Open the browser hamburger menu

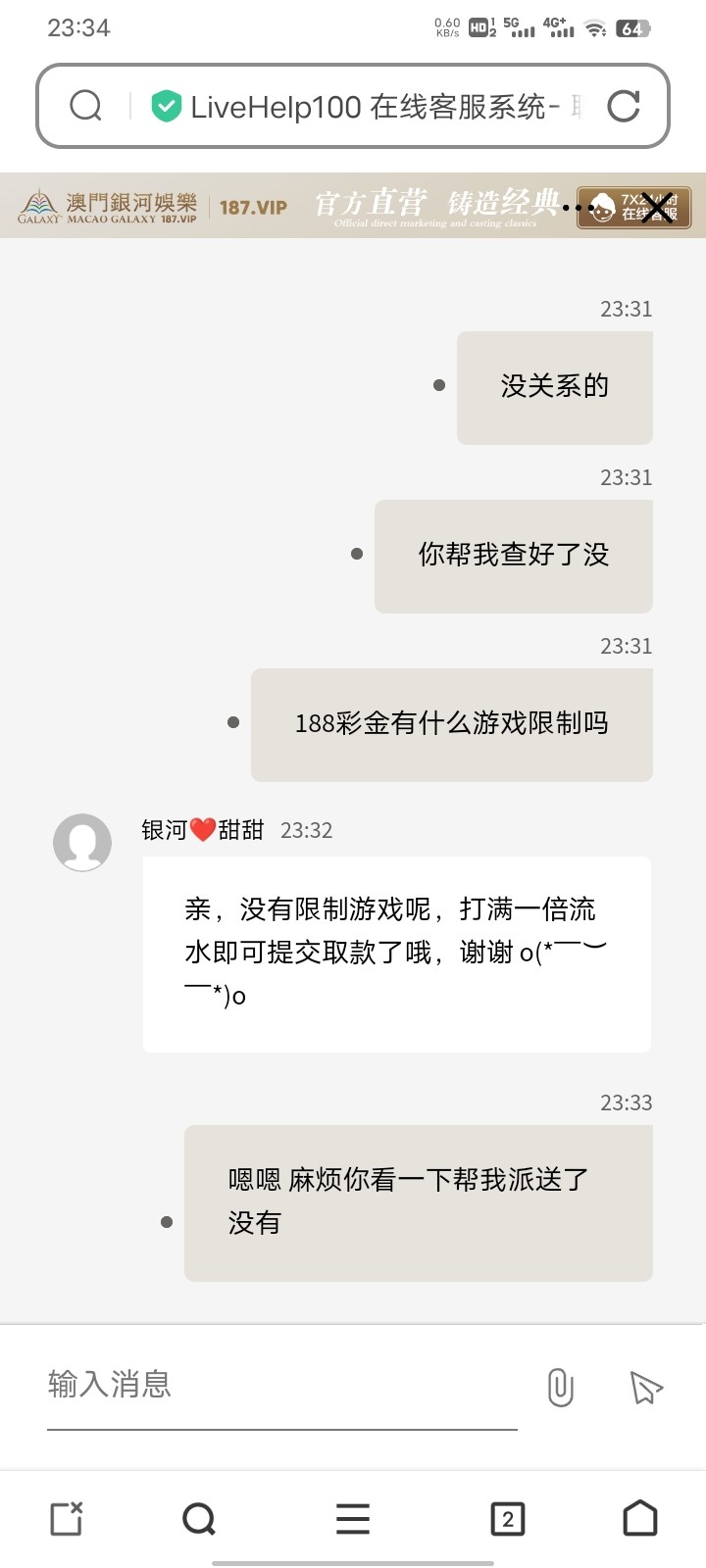[x=353, y=1519]
